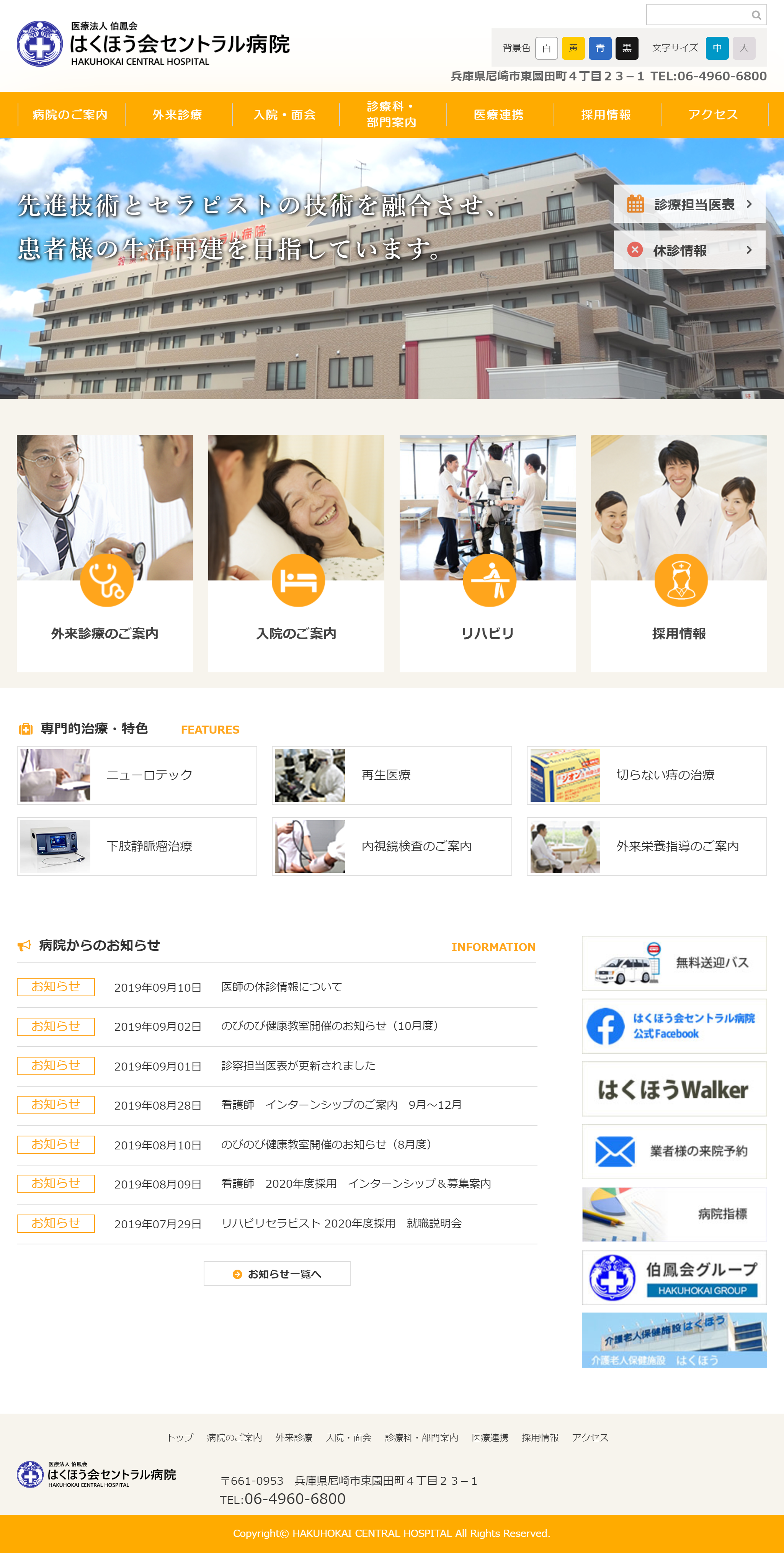
Task: Set text size to large 大
Action: pyautogui.click(x=744, y=48)
